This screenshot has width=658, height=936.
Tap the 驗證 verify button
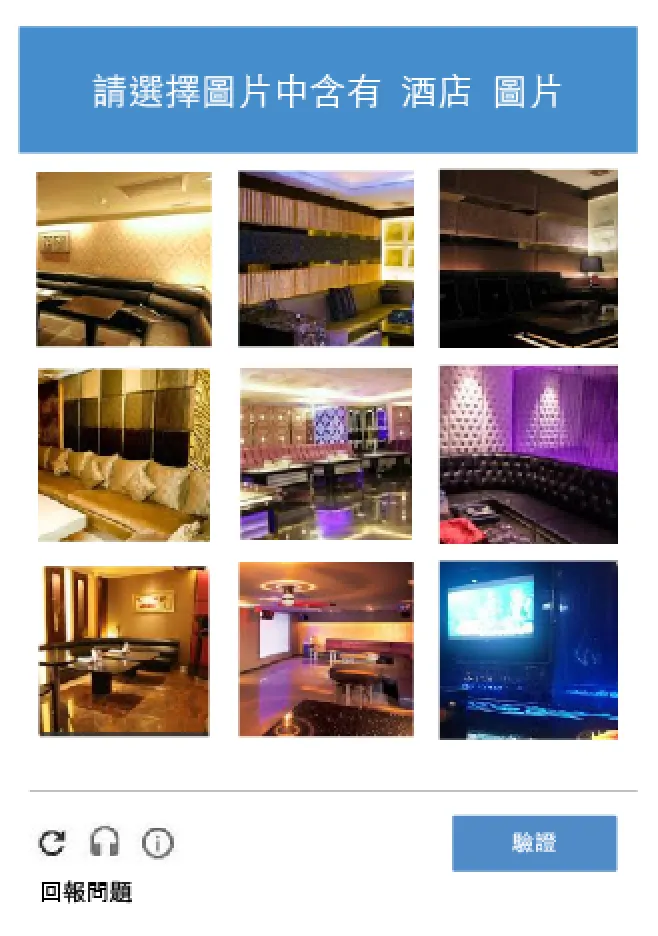click(x=534, y=843)
